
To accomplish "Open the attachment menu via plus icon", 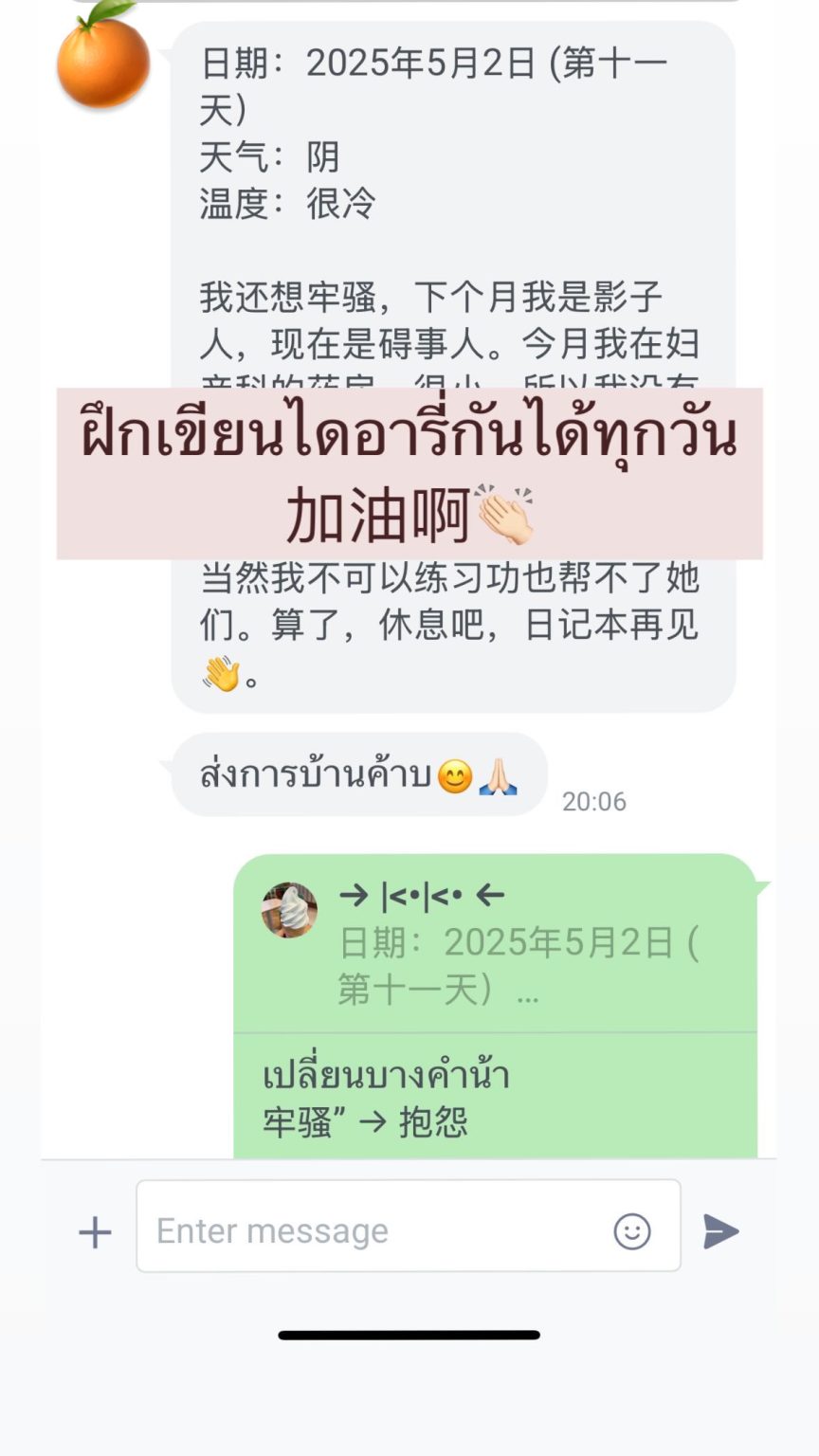I will [93, 1231].
